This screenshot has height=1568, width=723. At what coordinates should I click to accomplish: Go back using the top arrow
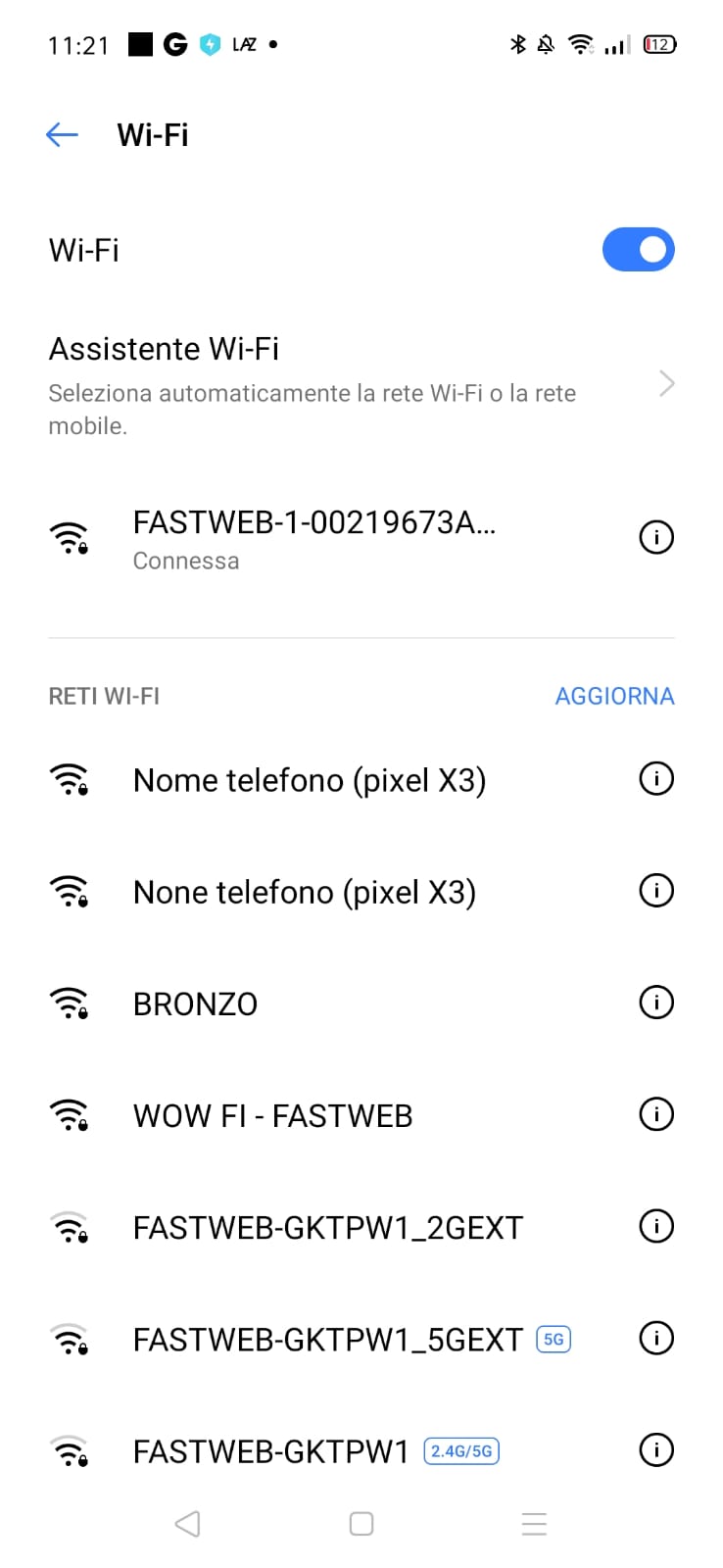pos(62,135)
